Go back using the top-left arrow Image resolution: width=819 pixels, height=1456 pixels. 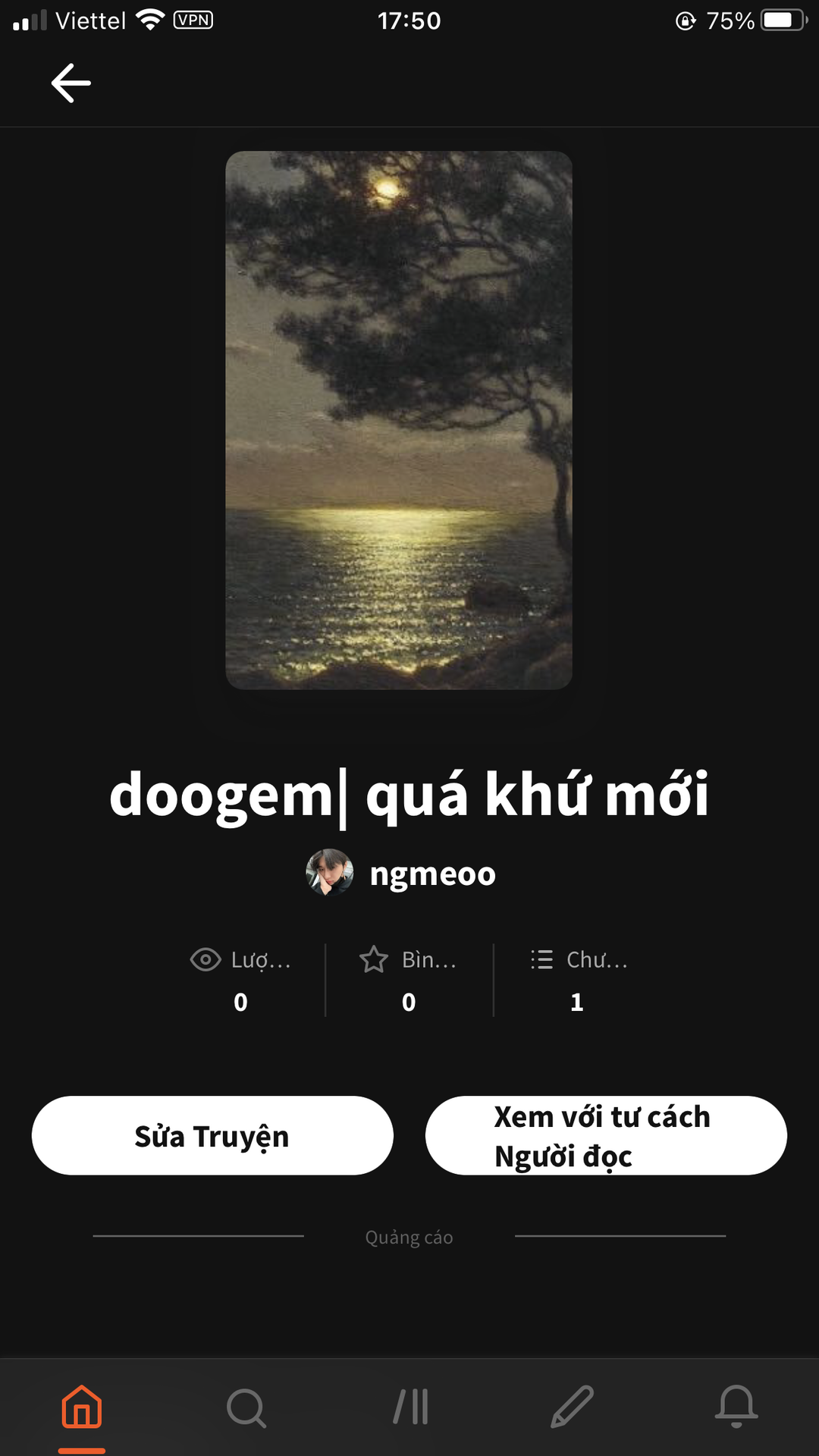(x=71, y=83)
